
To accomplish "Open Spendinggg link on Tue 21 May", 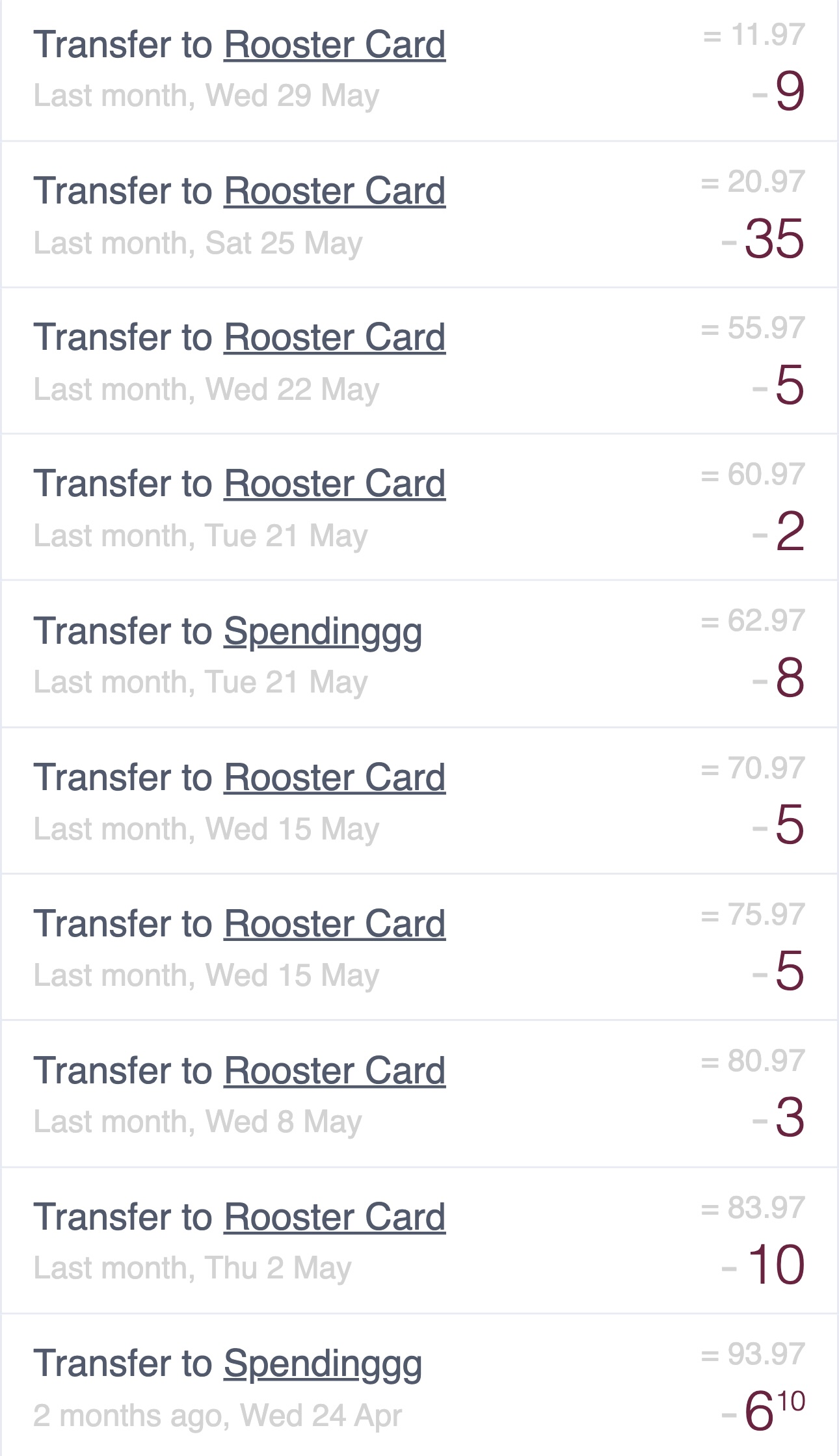I will click(x=323, y=633).
